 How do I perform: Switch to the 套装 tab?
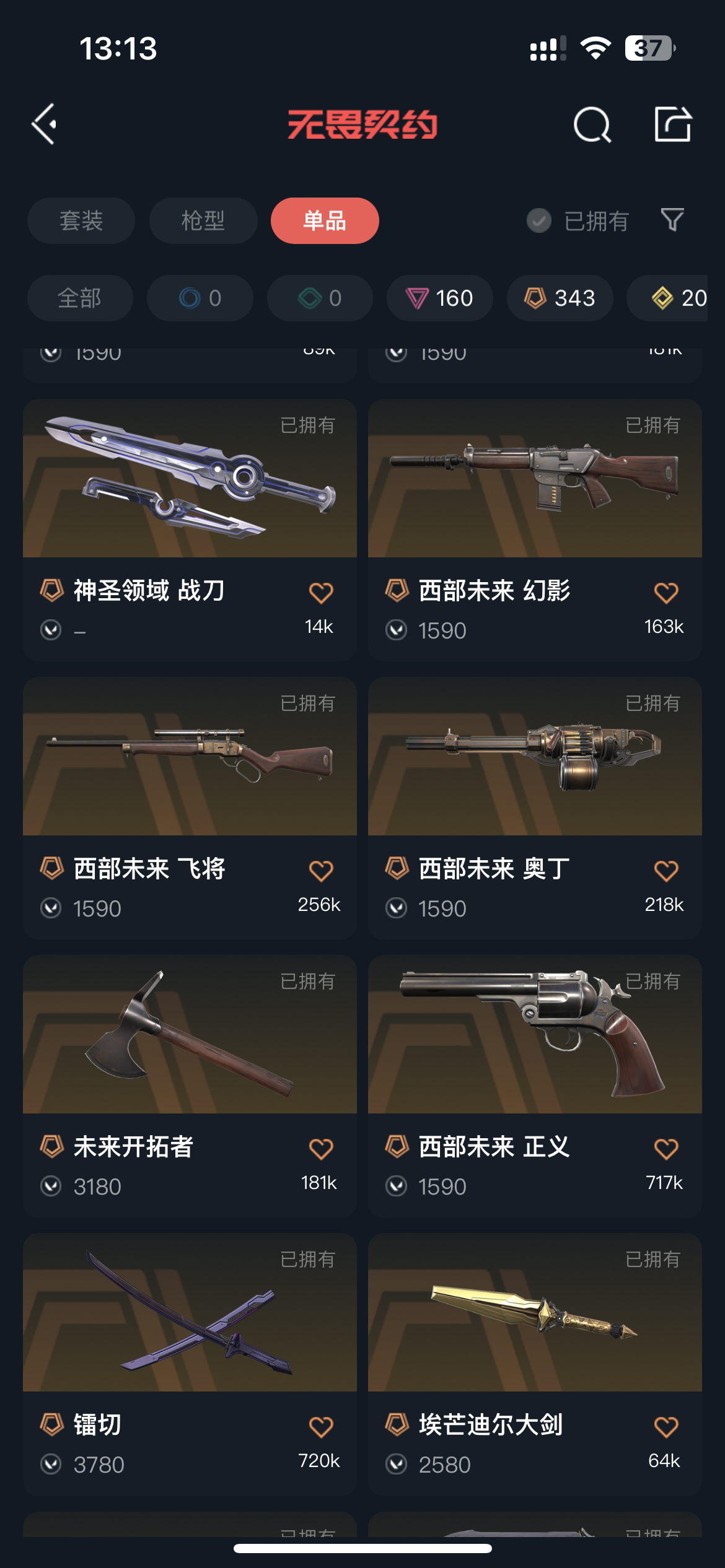coord(81,220)
